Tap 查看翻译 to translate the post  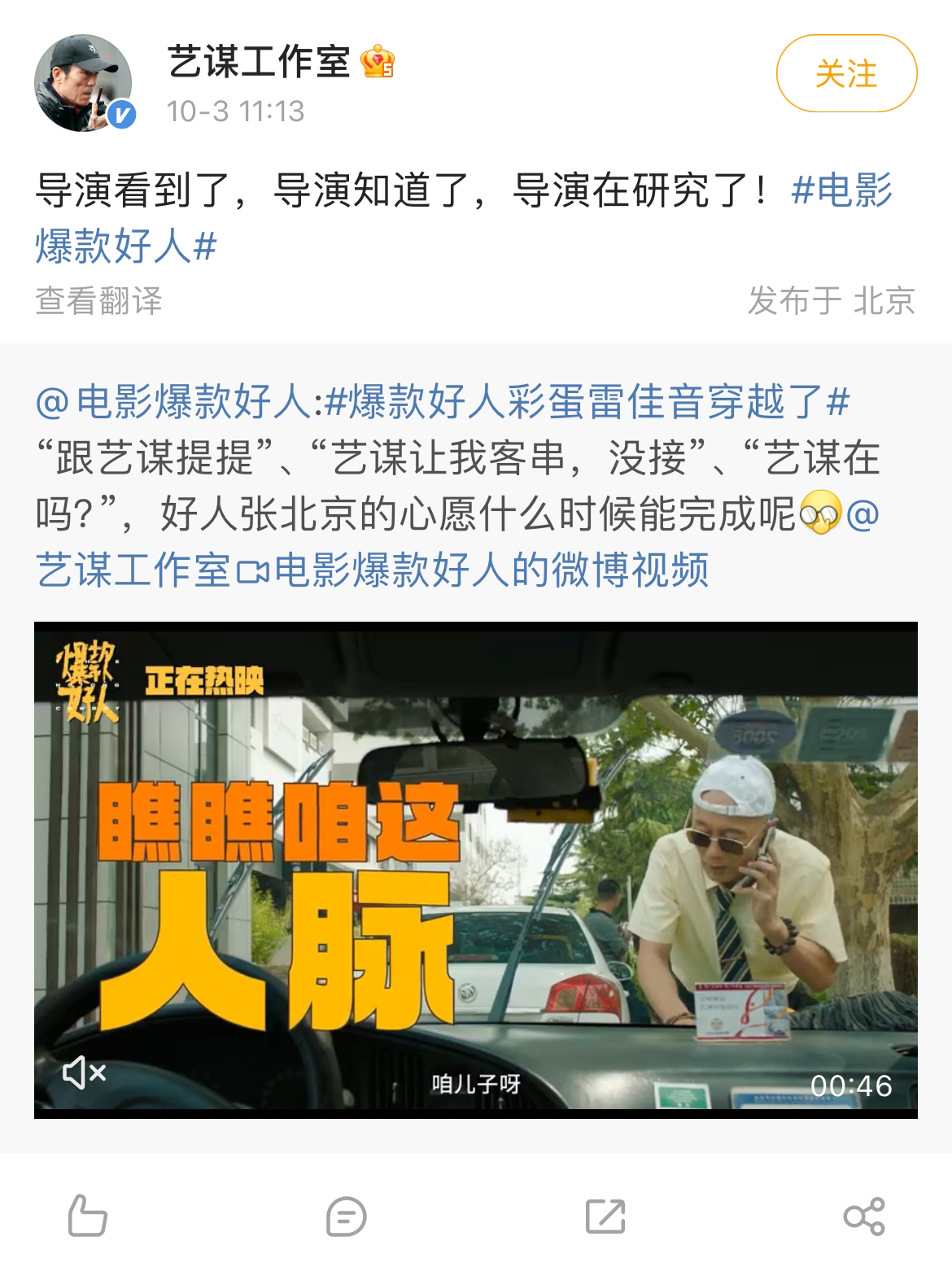(x=98, y=300)
